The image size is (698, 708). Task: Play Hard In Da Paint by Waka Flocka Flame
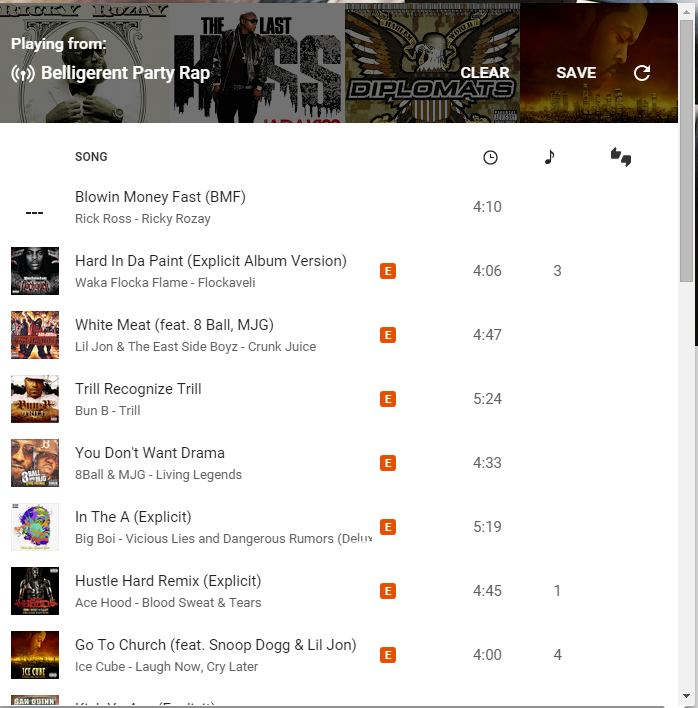click(x=210, y=261)
